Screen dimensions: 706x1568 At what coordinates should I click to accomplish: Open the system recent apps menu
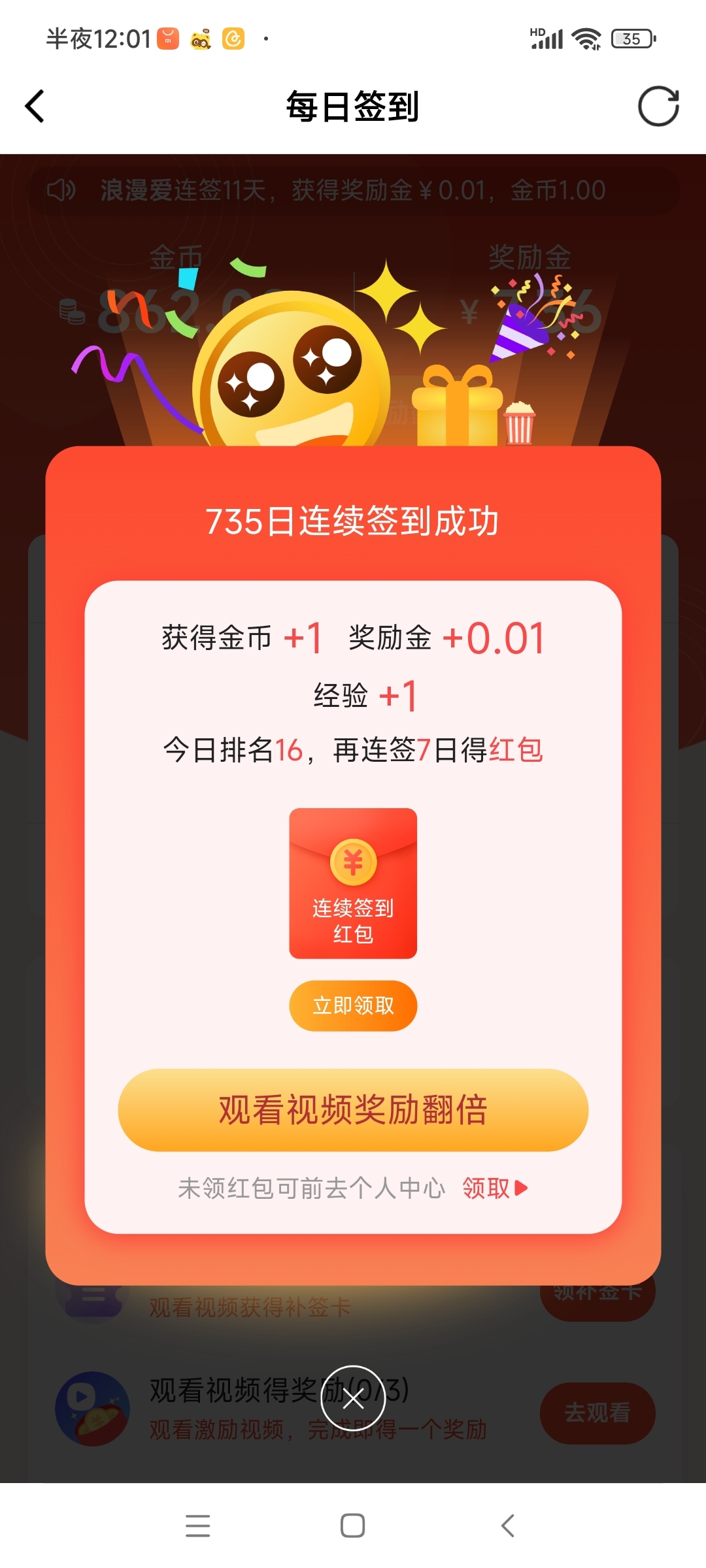click(x=197, y=1526)
